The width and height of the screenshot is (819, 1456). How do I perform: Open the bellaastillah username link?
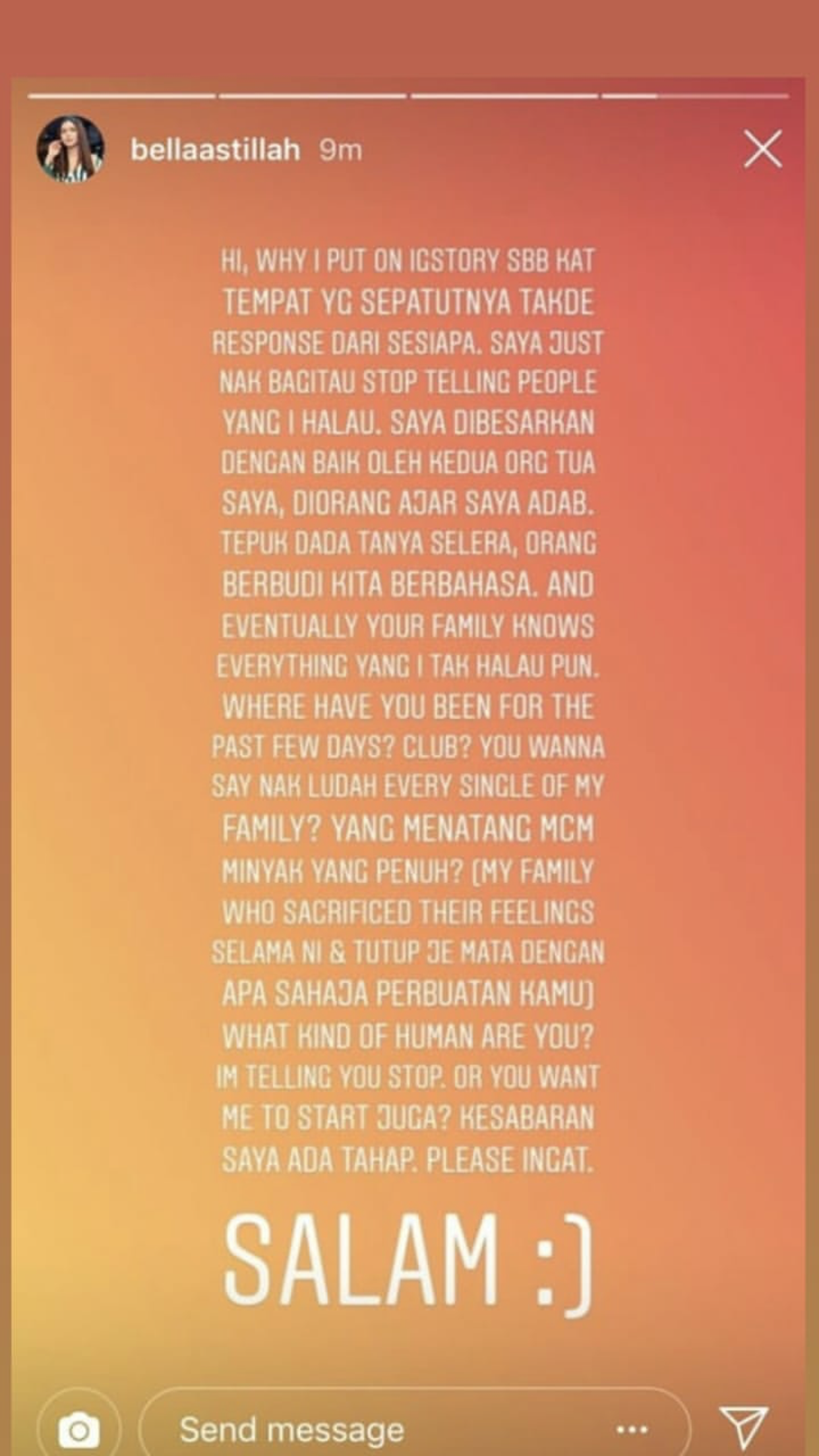215,150
